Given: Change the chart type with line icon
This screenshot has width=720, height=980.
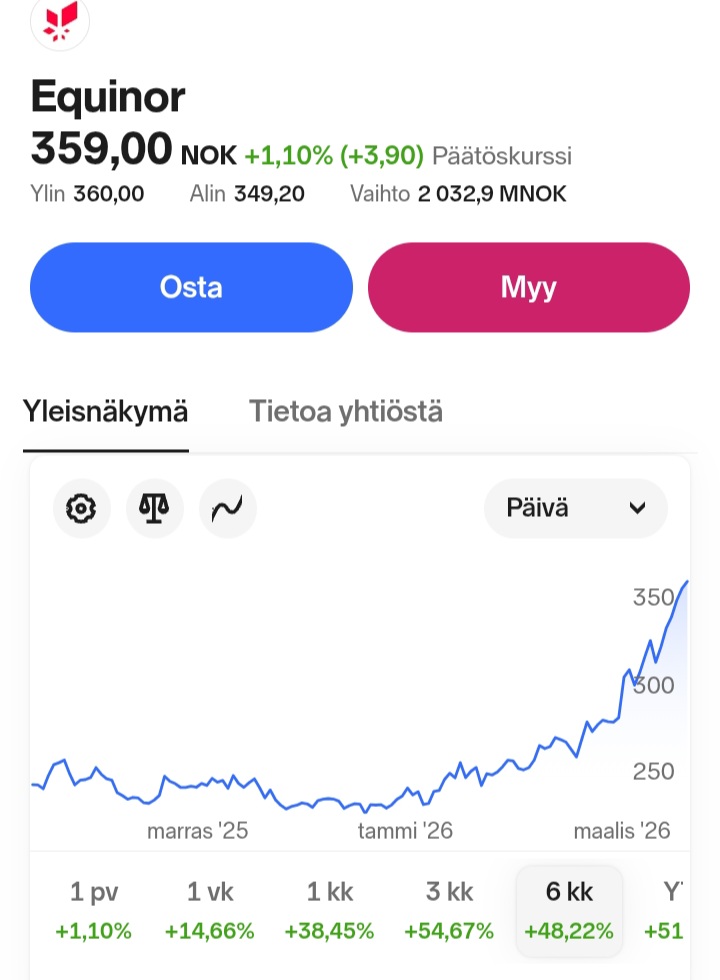Looking at the screenshot, I should coord(228,508).
